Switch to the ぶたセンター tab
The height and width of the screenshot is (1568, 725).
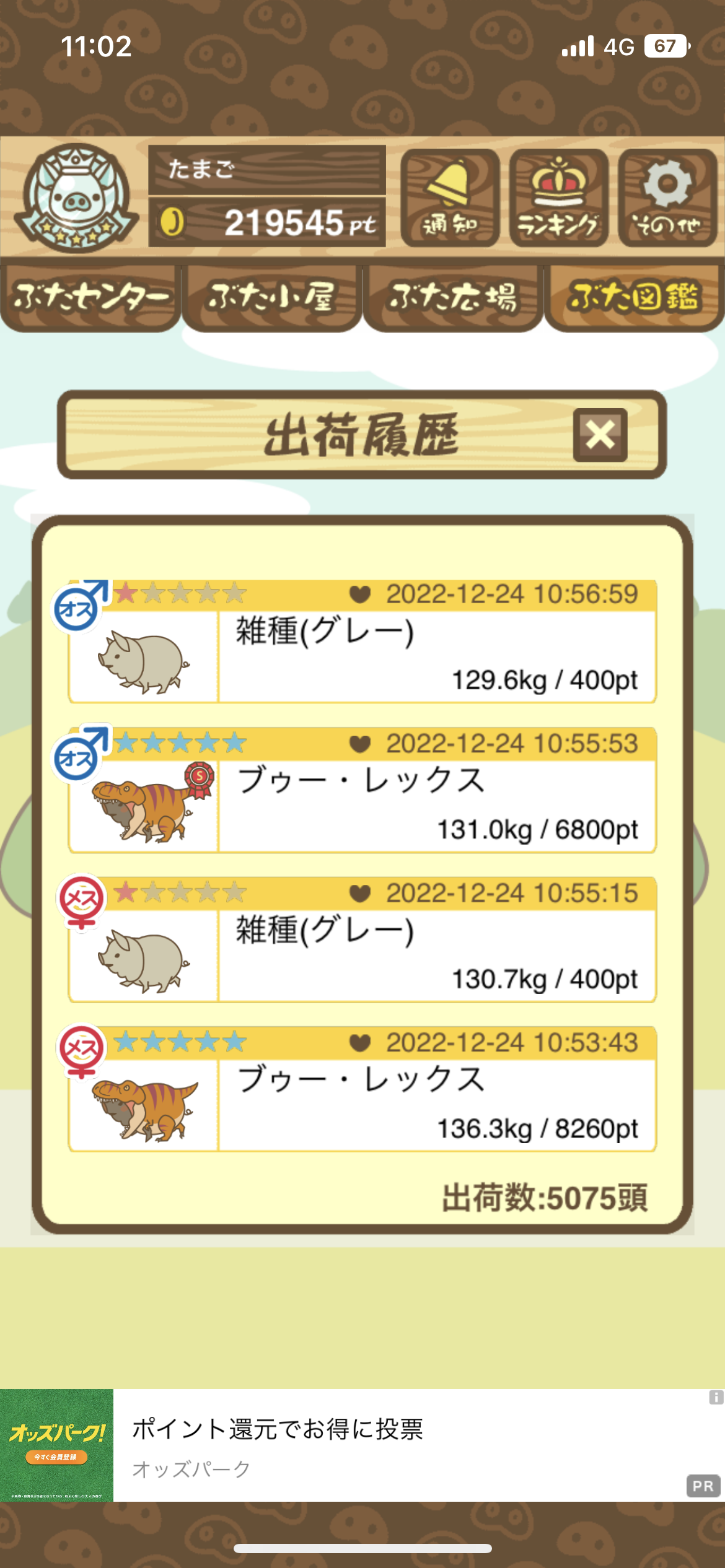(90, 298)
